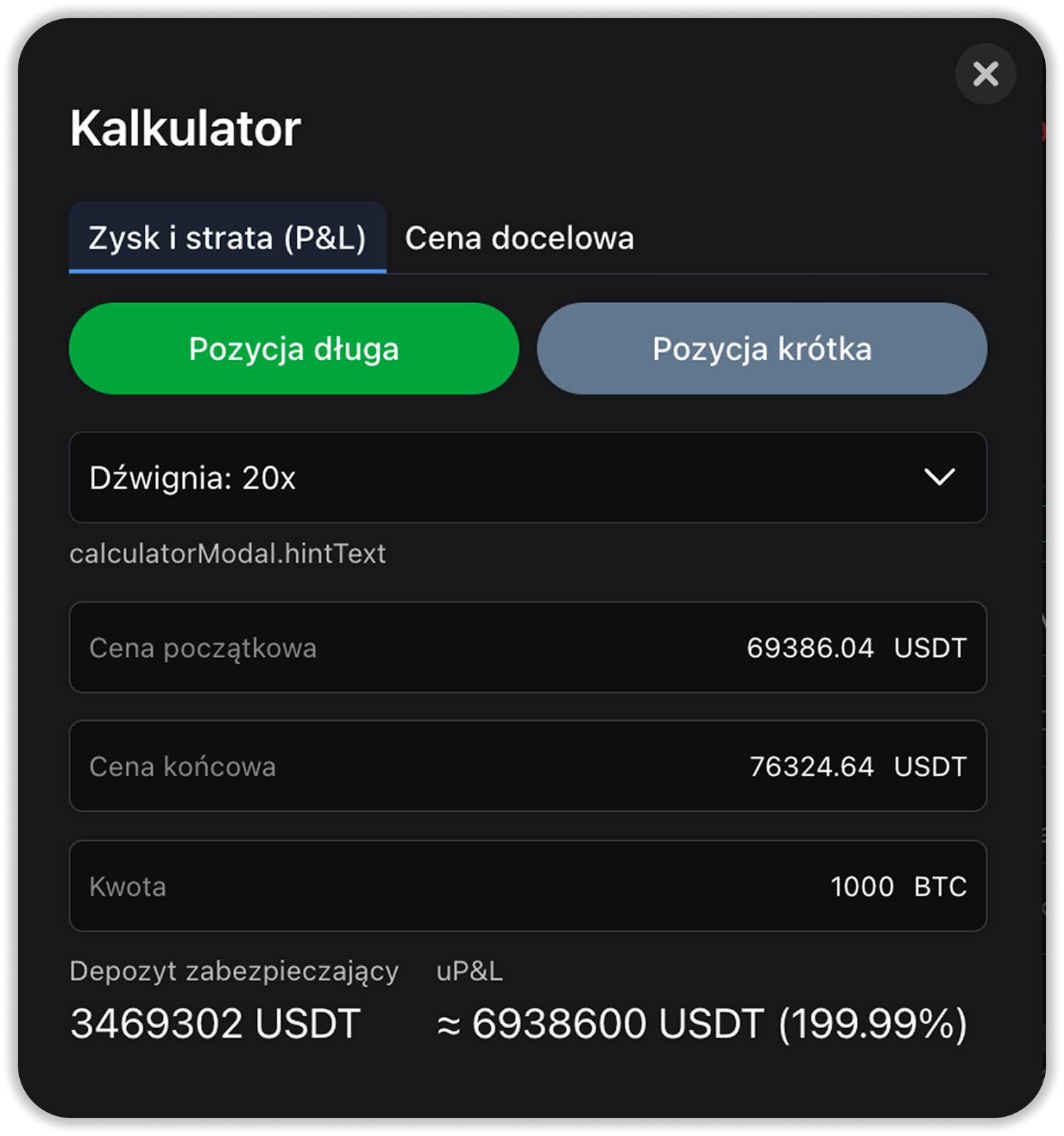This screenshot has width=1064, height=1136.
Task: Switch to the Cena docelowa tab
Action: pos(519,239)
